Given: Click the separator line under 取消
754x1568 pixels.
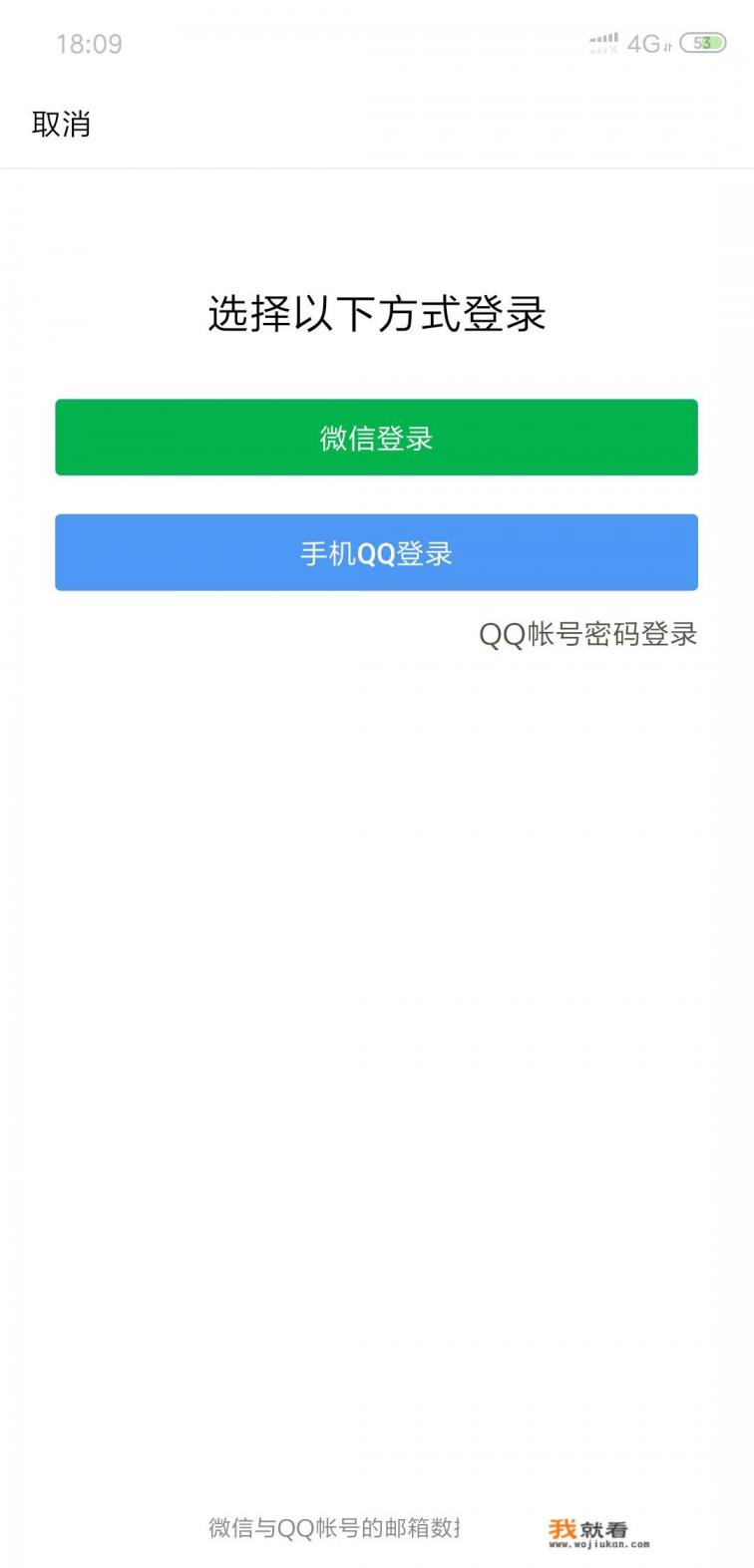Looking at the screenshot, I should click(377, 168).
